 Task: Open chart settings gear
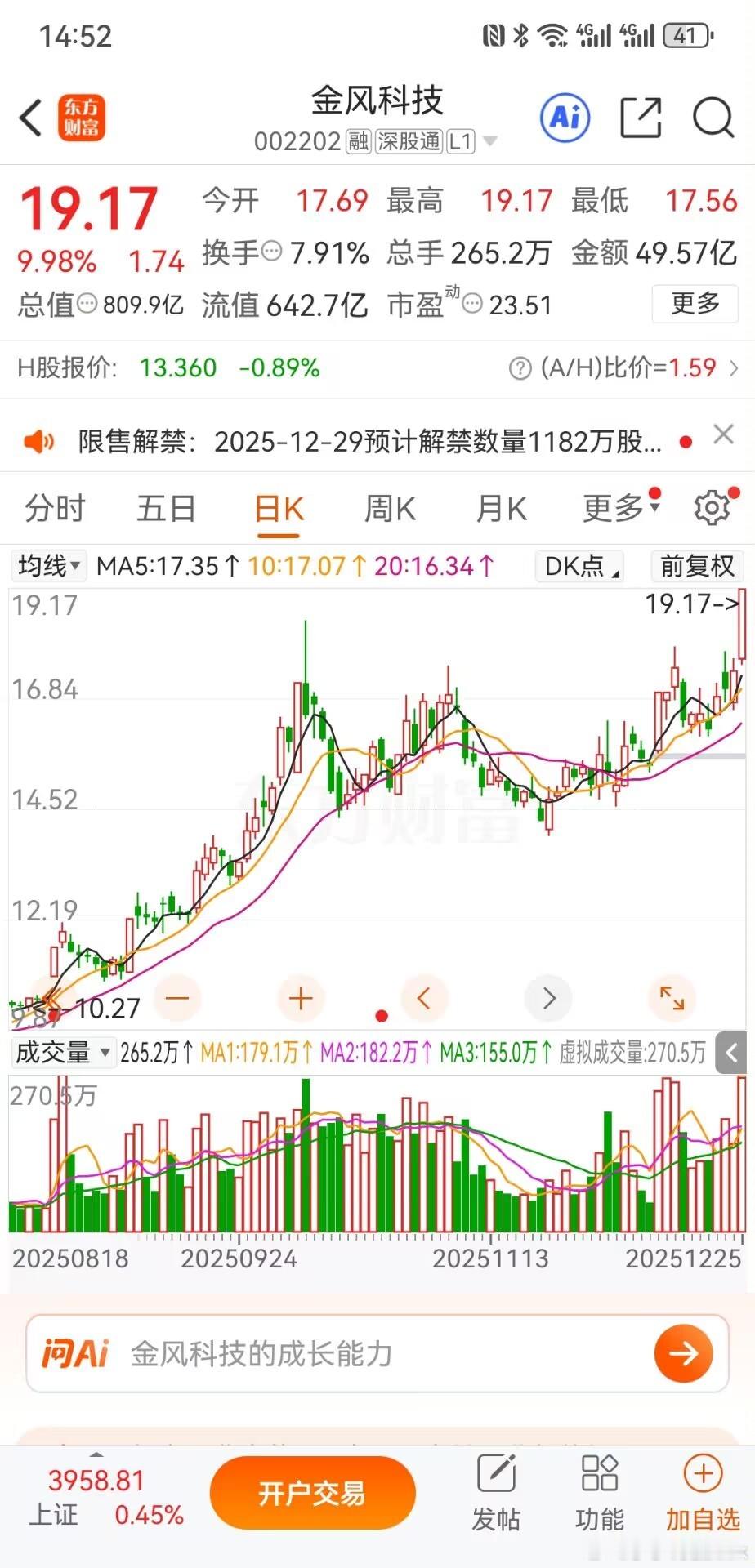coord(712,508)
